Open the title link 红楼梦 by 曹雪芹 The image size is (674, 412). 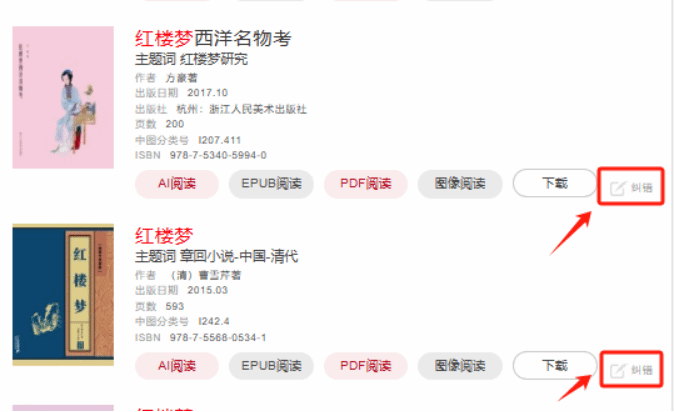[163, 235]
